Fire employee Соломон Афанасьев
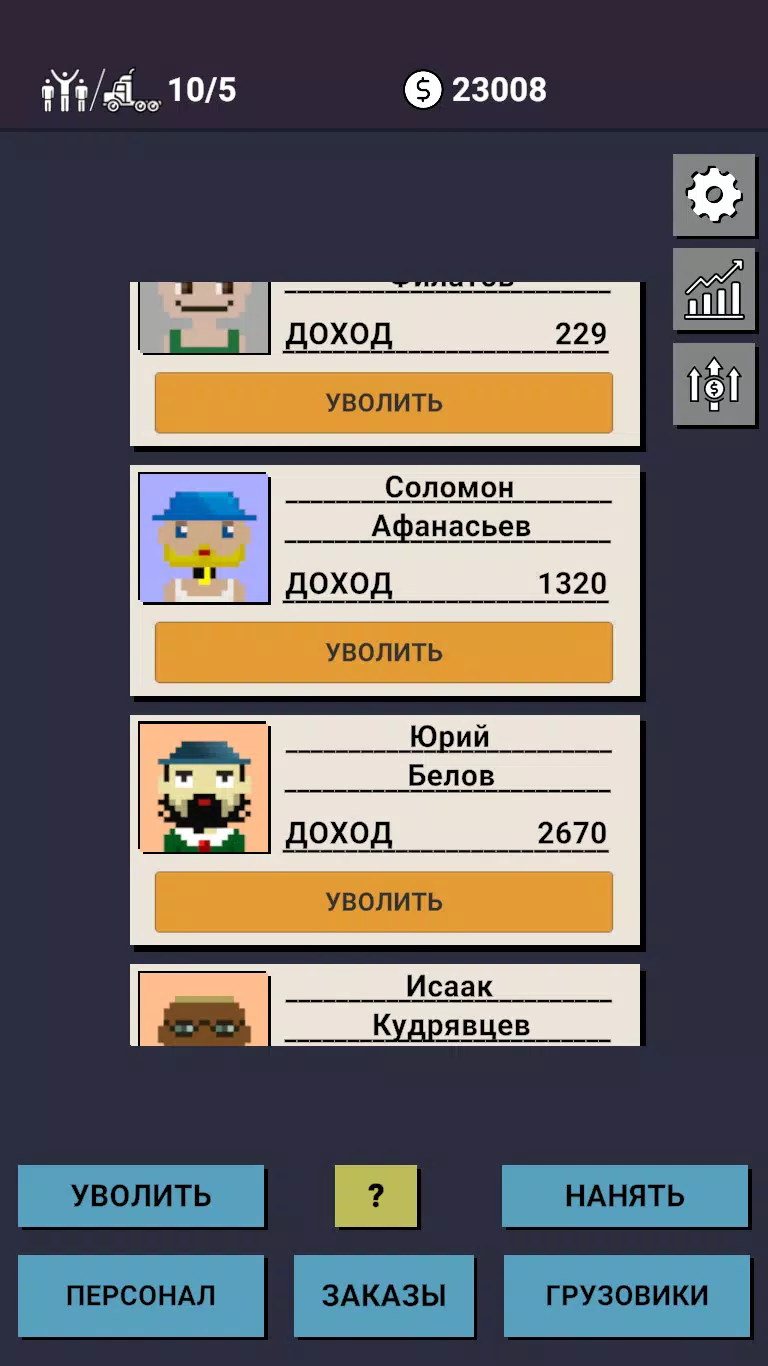This screenshot has height=1366, width=768. pyautogui.click(x=383, y=652)
